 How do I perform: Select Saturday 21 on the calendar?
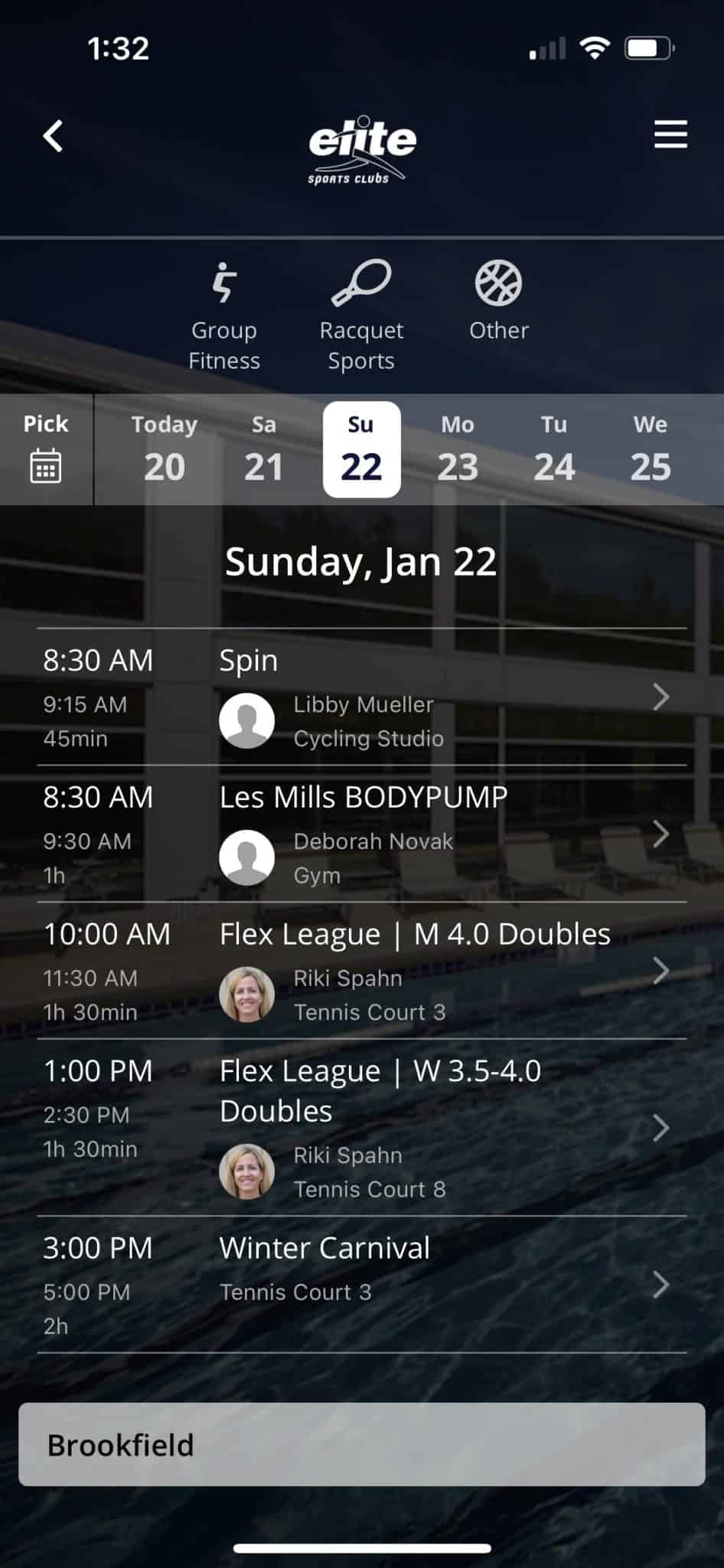coord(264,449)
